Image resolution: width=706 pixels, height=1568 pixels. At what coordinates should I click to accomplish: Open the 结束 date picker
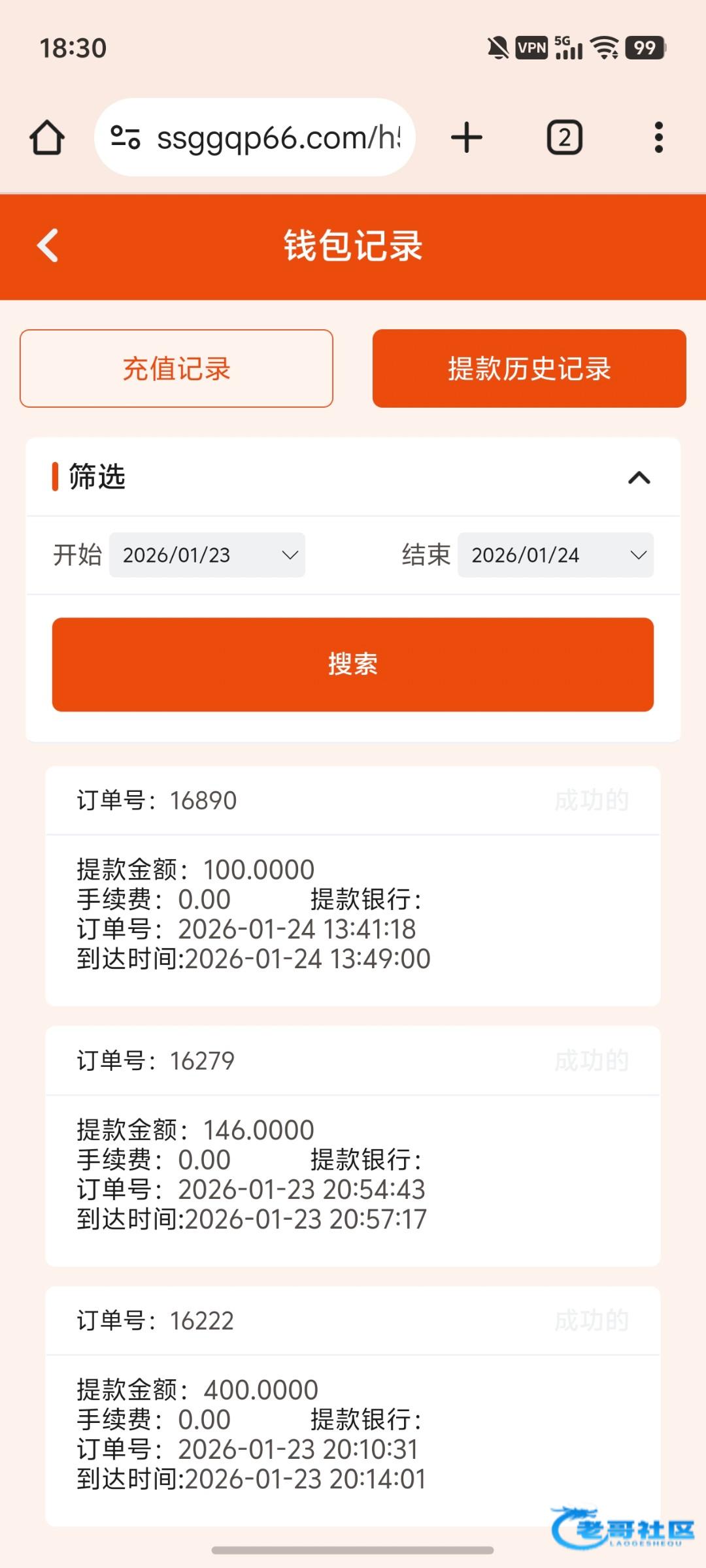point(555,555)
